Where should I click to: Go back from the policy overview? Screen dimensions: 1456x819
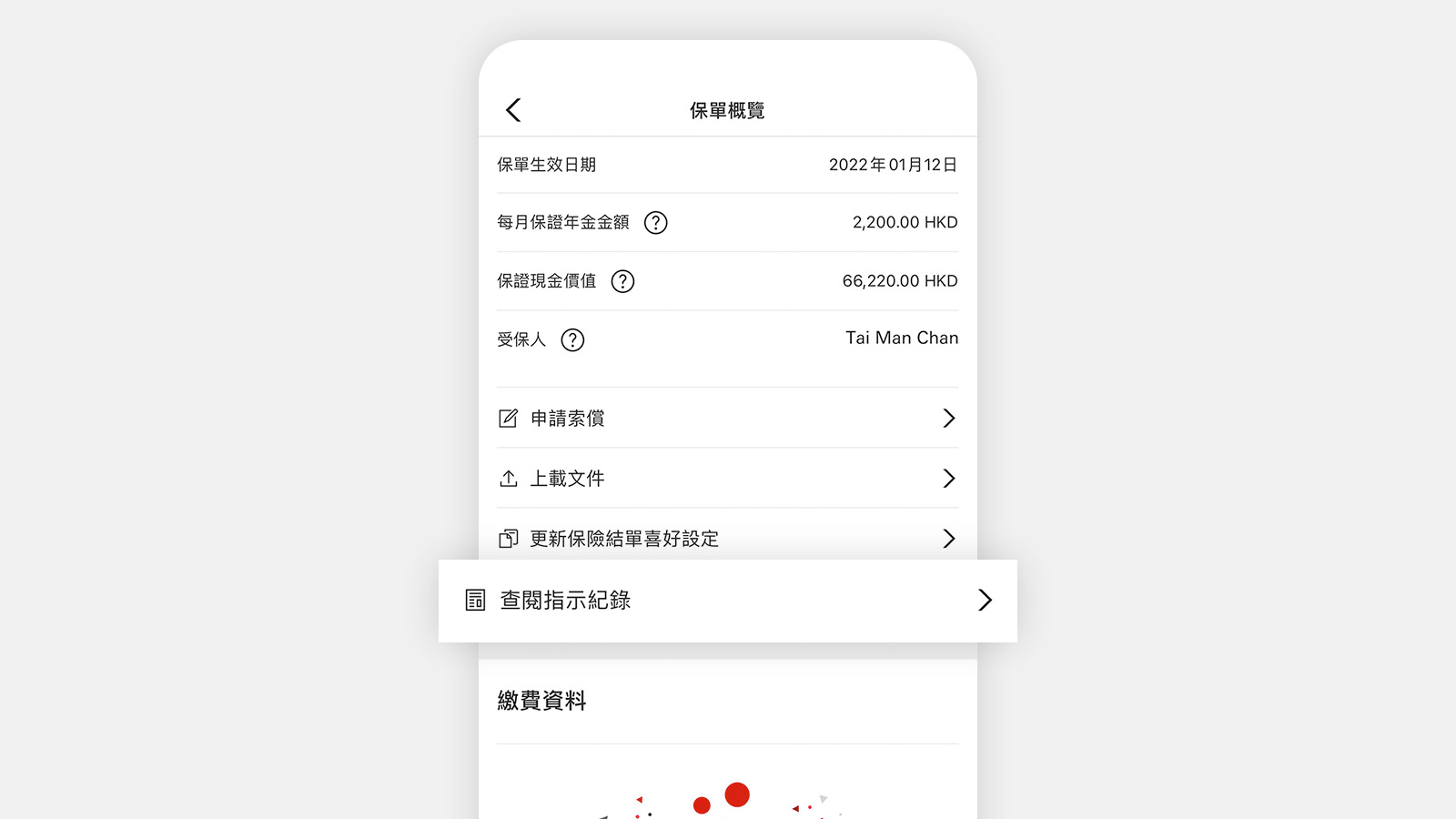click(x=513, y=110)
